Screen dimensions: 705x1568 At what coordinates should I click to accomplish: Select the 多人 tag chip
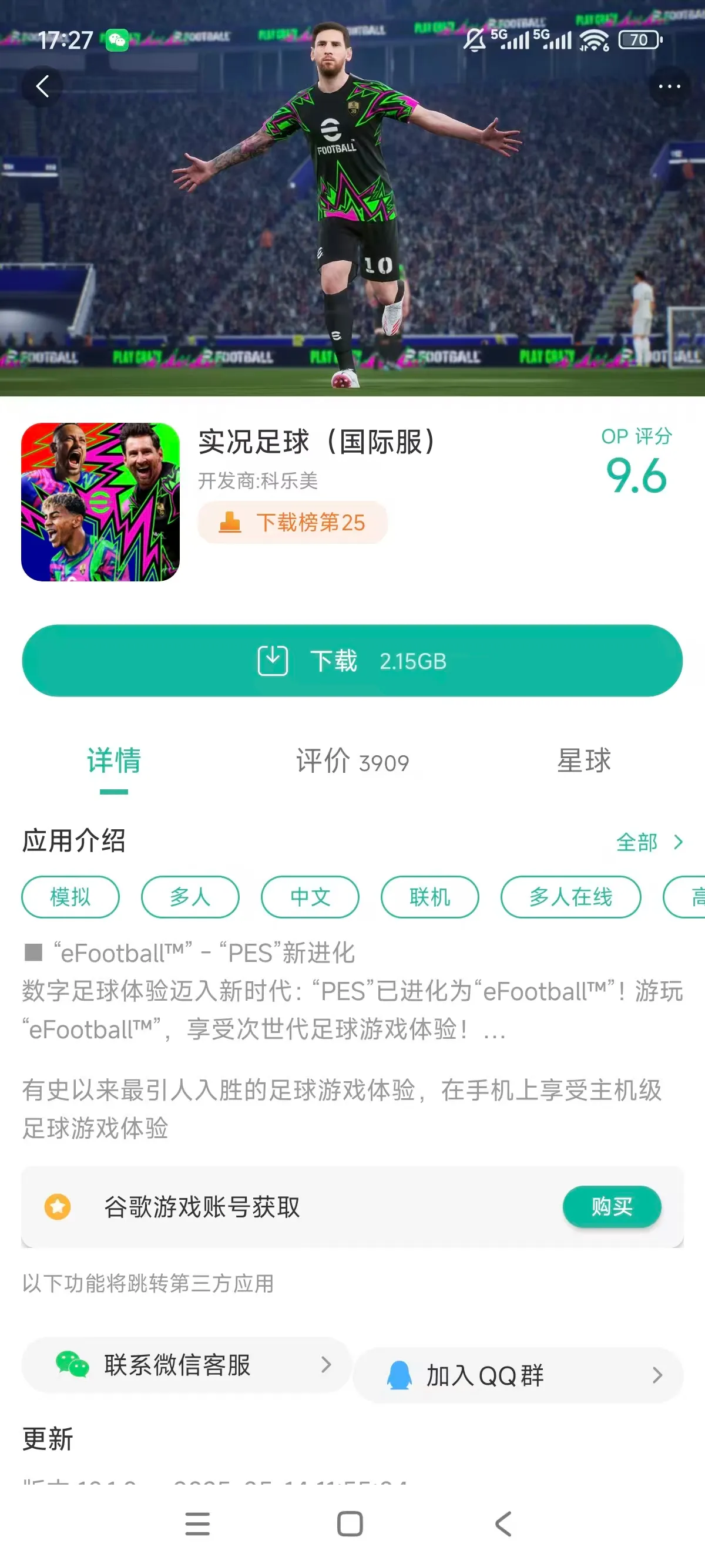click(x=190, y=897)
